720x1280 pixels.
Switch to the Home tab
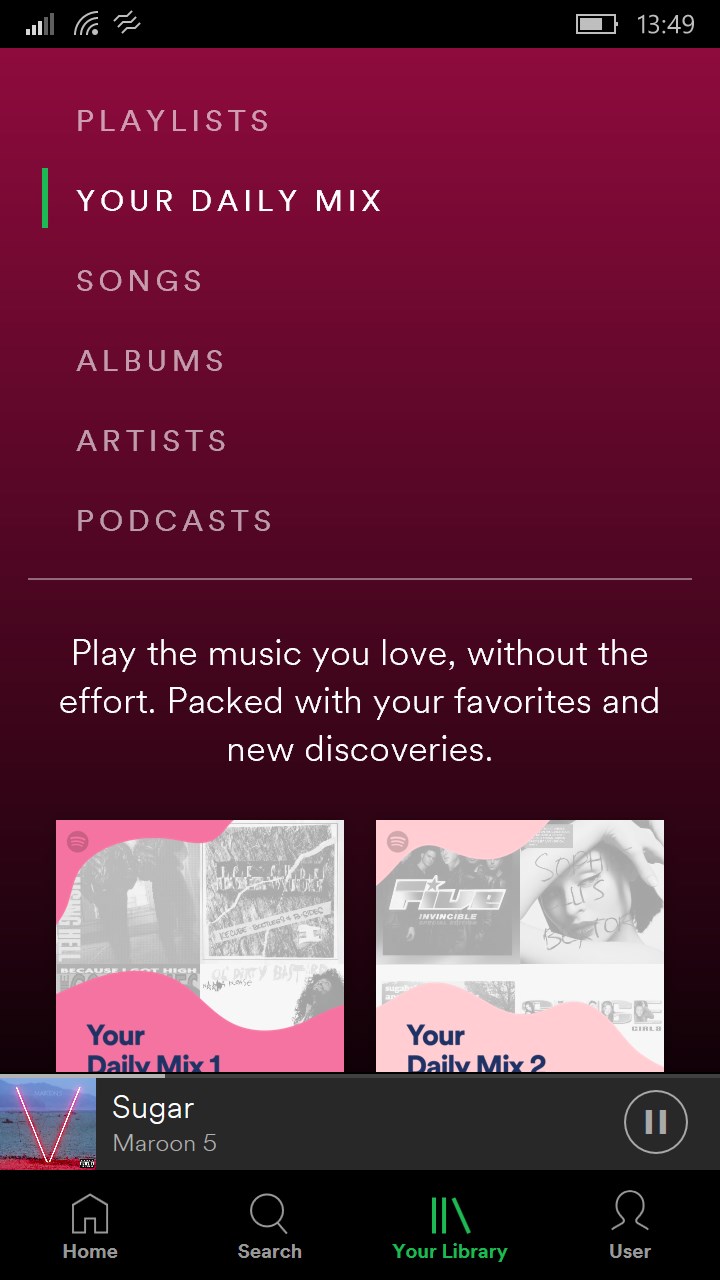pos(90,1226)
